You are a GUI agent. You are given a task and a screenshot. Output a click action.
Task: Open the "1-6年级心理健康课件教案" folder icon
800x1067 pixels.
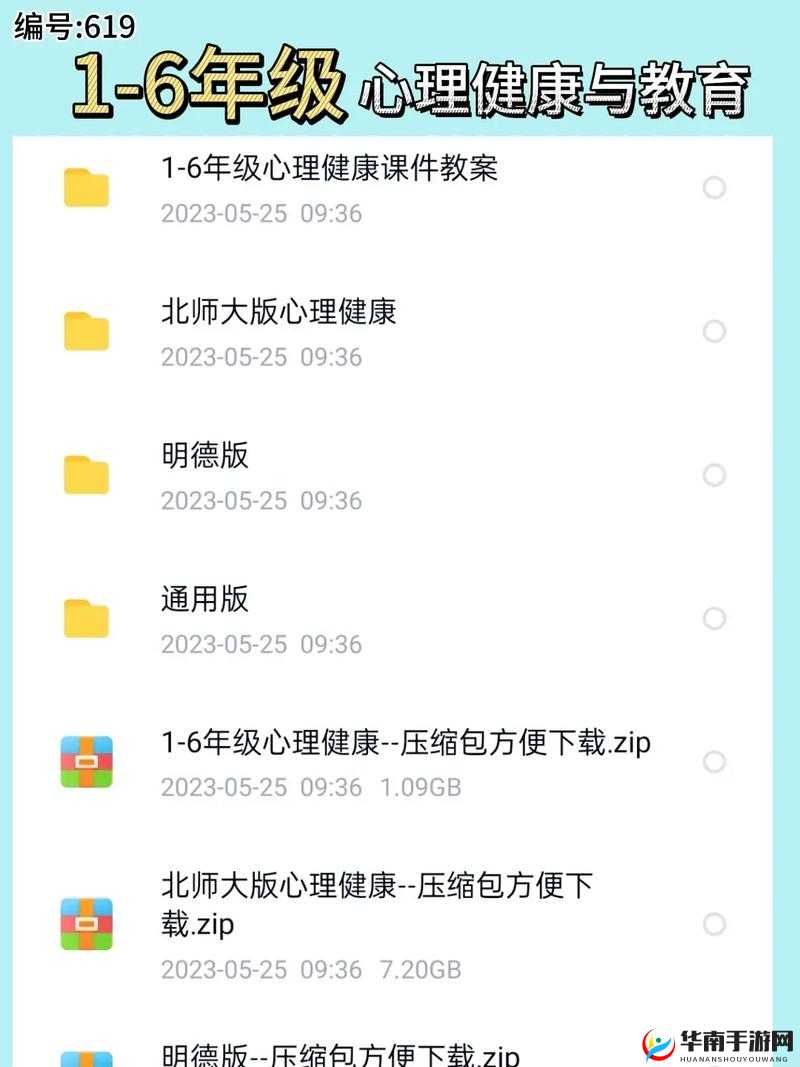click(x=86, y=190)
